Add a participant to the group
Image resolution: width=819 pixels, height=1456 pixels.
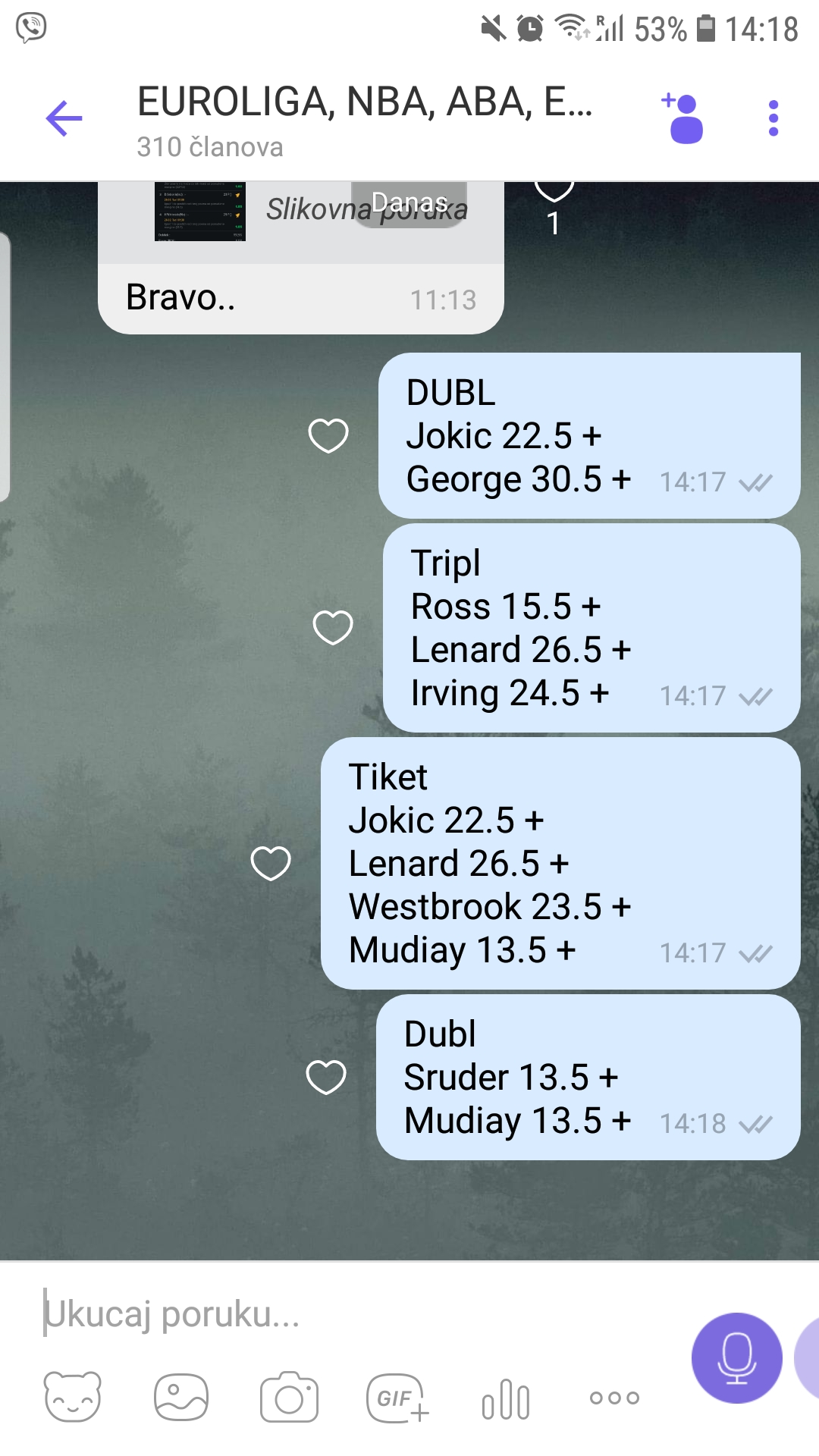pos(683,119)
